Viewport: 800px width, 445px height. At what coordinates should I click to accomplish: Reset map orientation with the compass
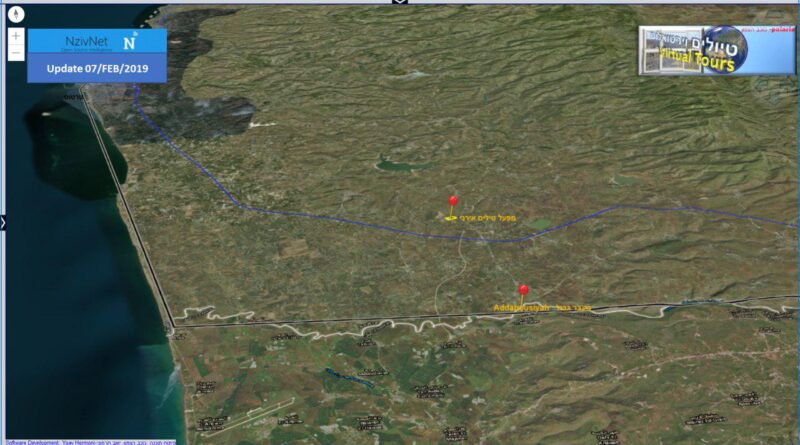click(x=16, y=16)
